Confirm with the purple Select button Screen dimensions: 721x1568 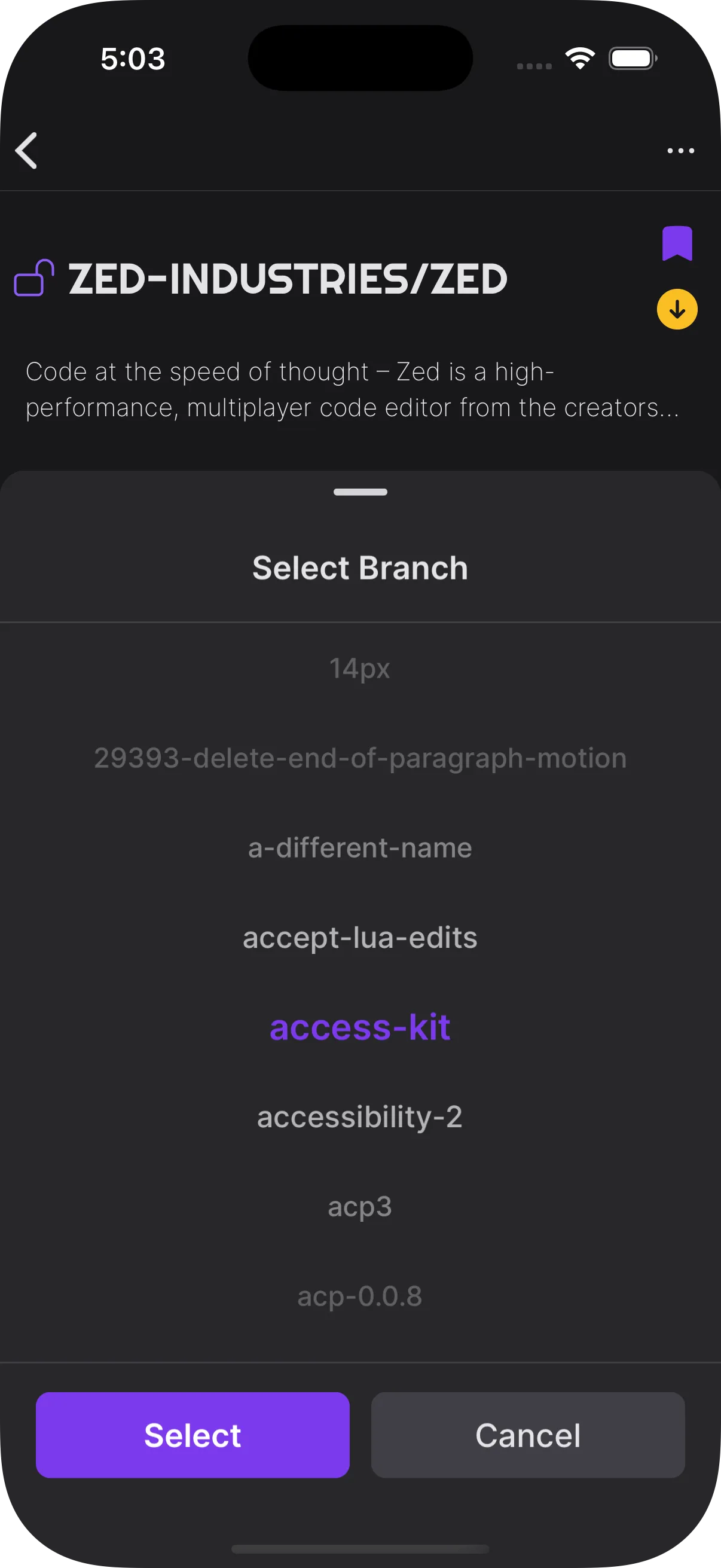click(193, 1435)
